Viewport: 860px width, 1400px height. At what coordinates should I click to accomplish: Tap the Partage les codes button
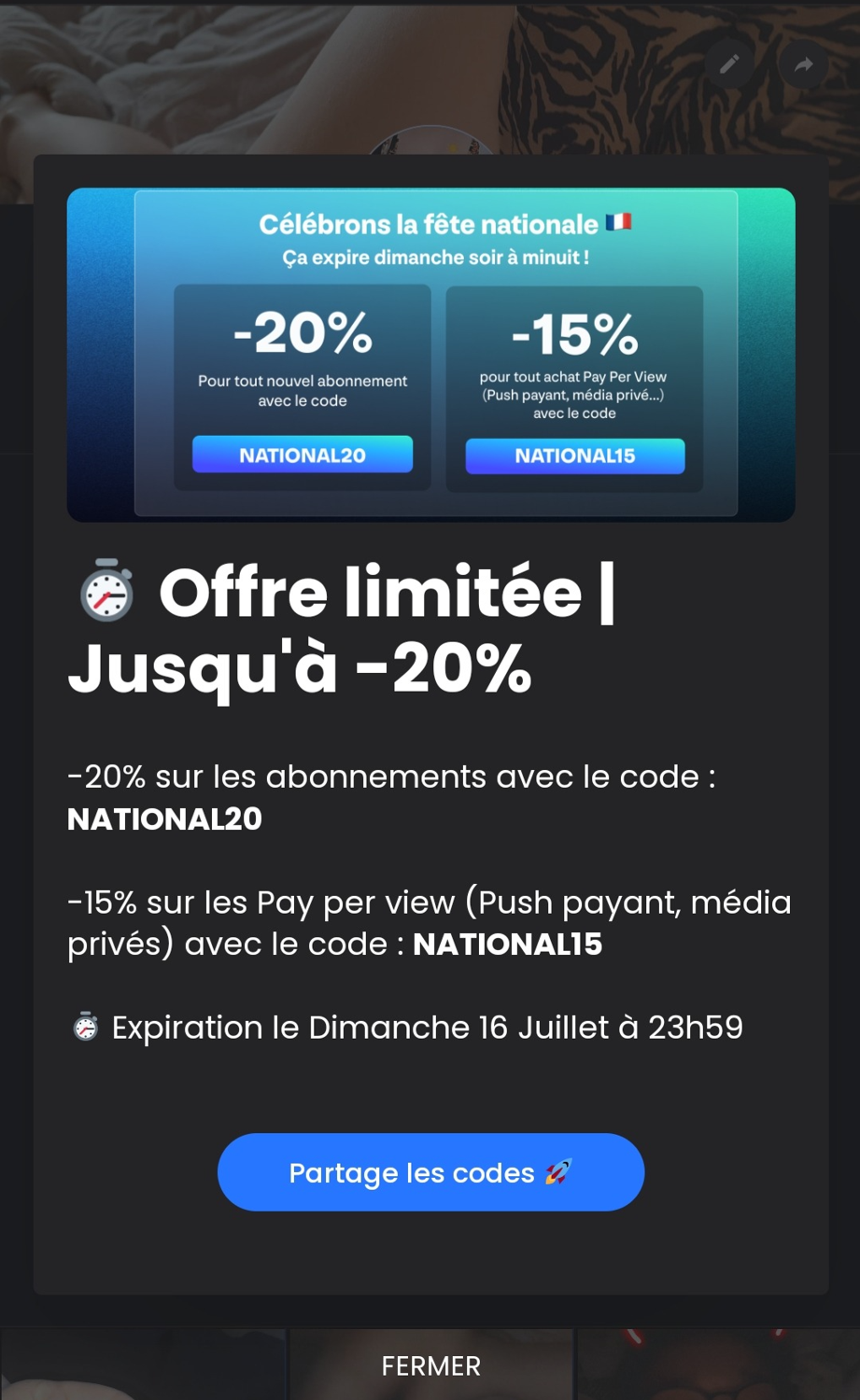coord(430,1171)
